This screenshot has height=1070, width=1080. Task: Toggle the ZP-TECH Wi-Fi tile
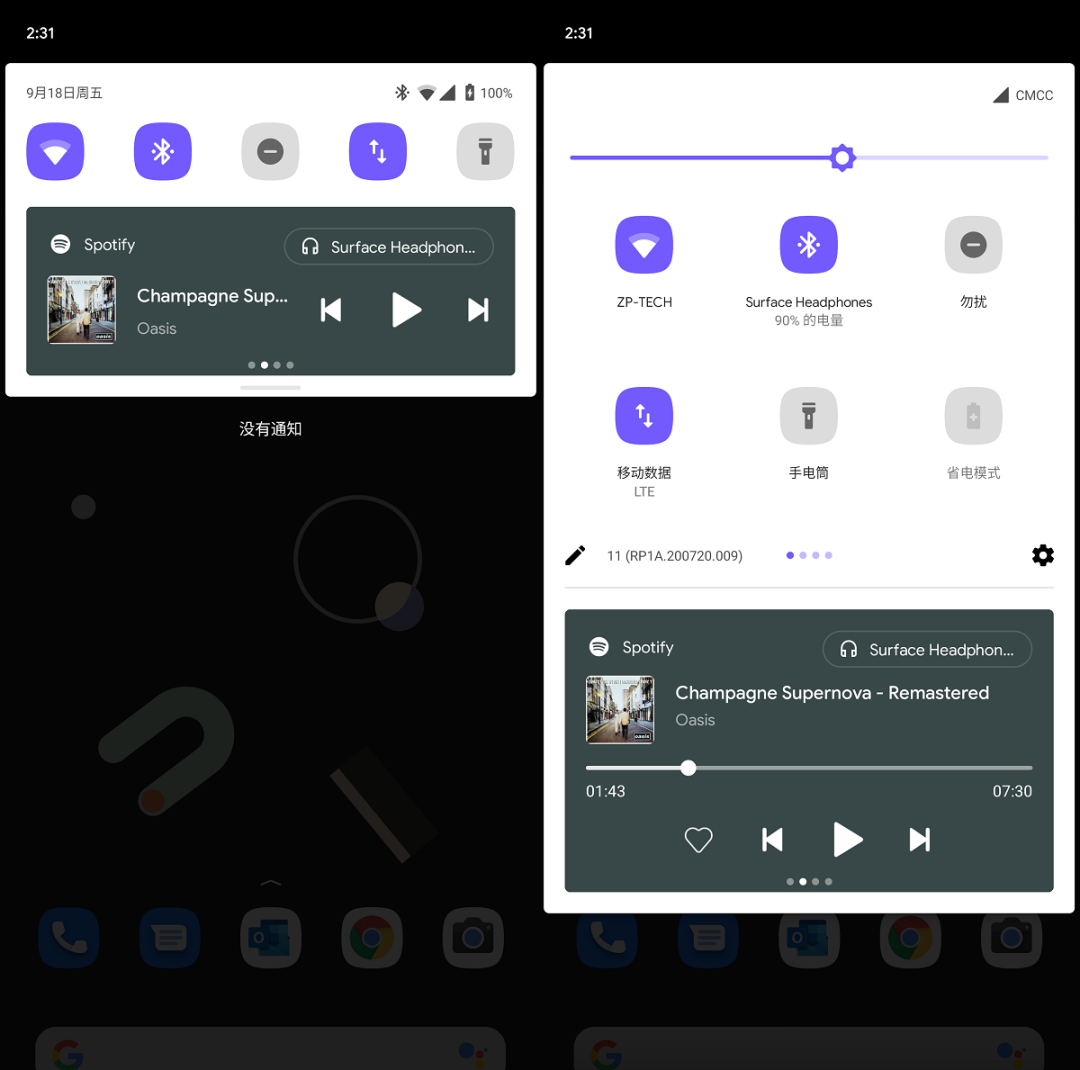click(644, 245)
